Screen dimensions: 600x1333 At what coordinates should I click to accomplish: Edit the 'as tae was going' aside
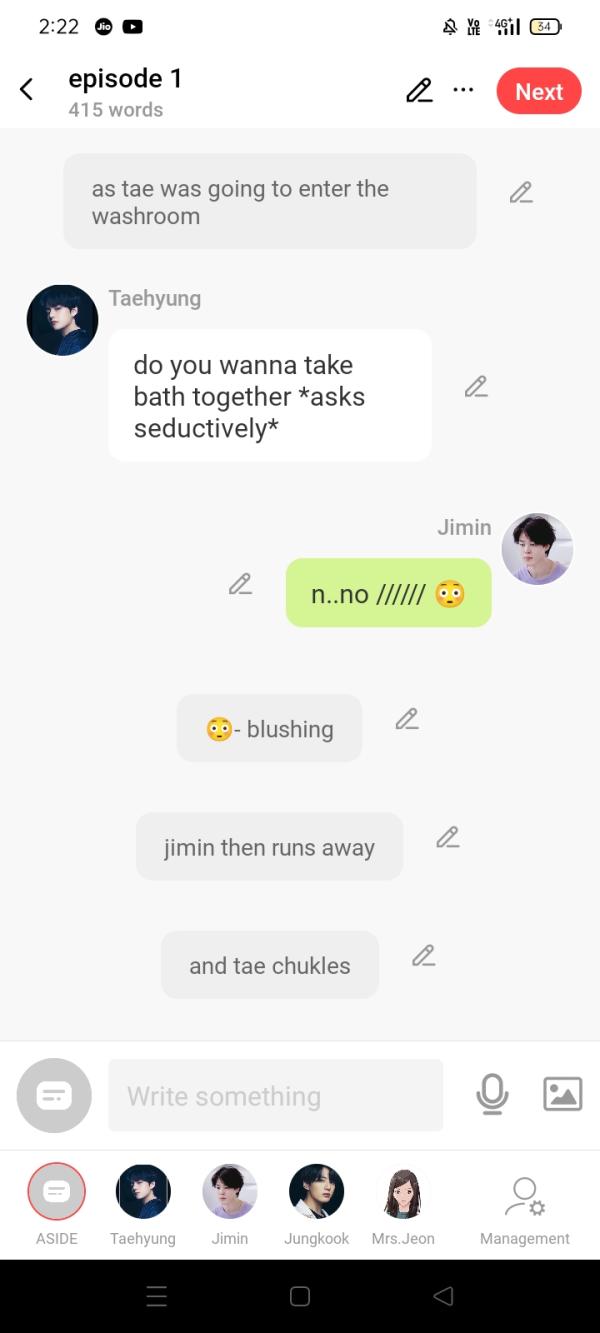pyautogui.click(x=521, y=192)
